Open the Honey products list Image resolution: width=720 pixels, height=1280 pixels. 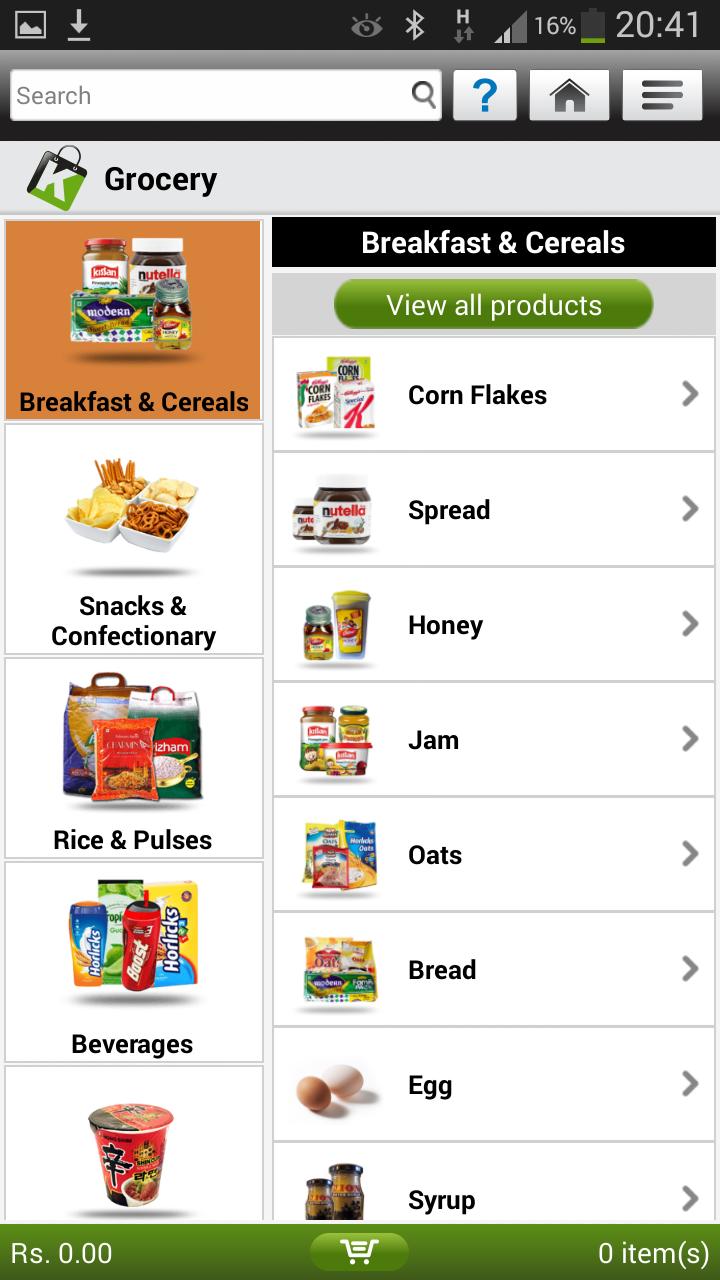493,624
